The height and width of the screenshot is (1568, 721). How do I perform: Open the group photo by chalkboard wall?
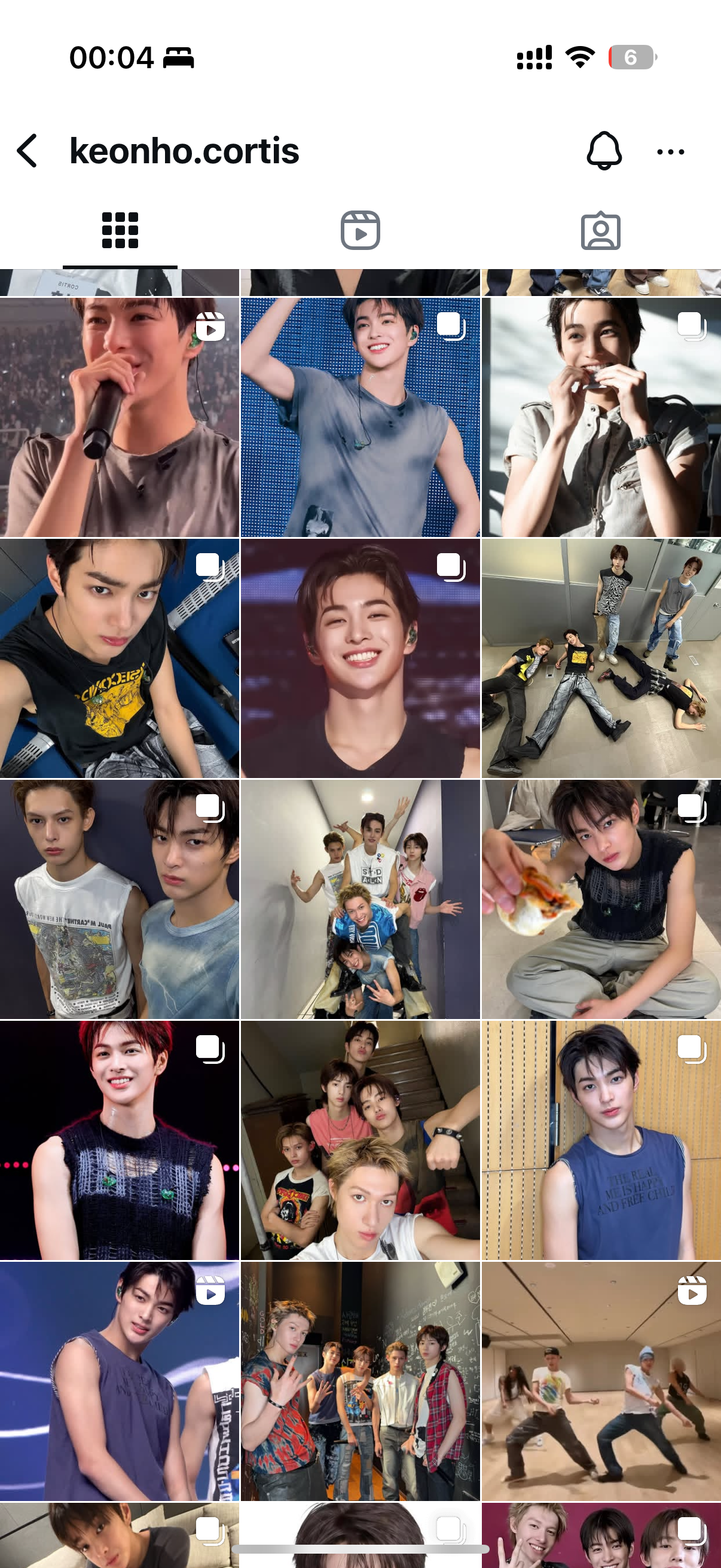(x=360, y=1381)
